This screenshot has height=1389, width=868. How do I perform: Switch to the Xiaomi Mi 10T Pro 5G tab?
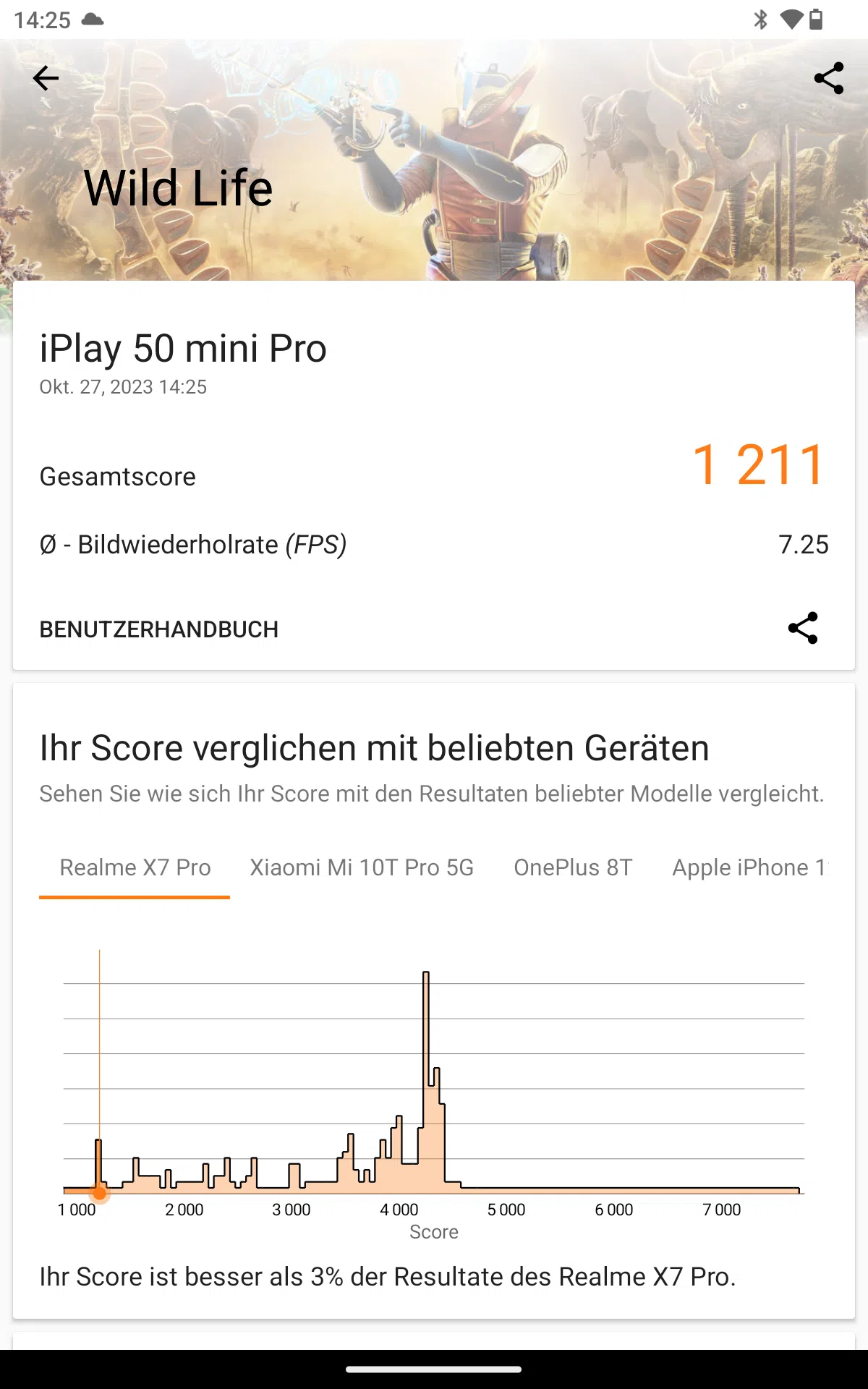coord(362,867)
